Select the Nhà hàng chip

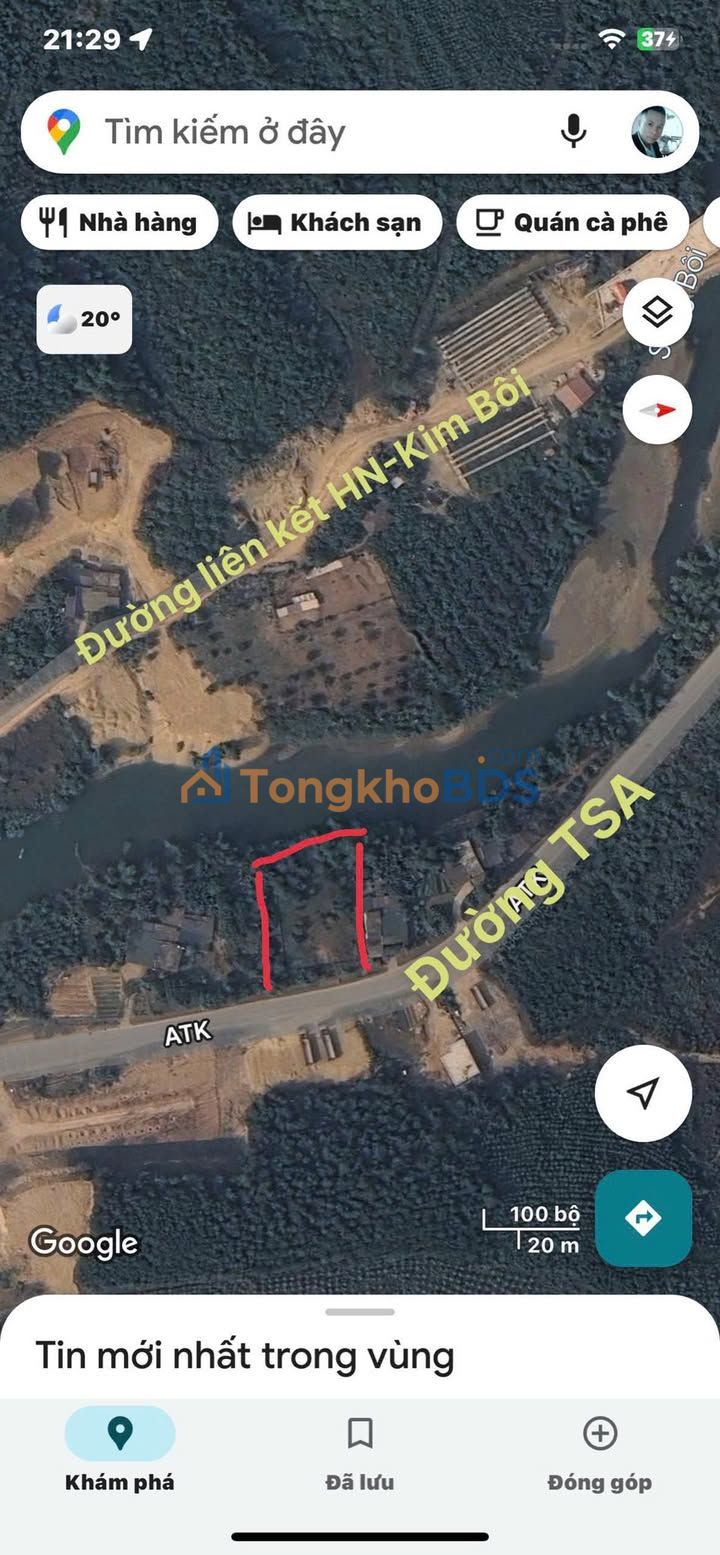[119, 222]
